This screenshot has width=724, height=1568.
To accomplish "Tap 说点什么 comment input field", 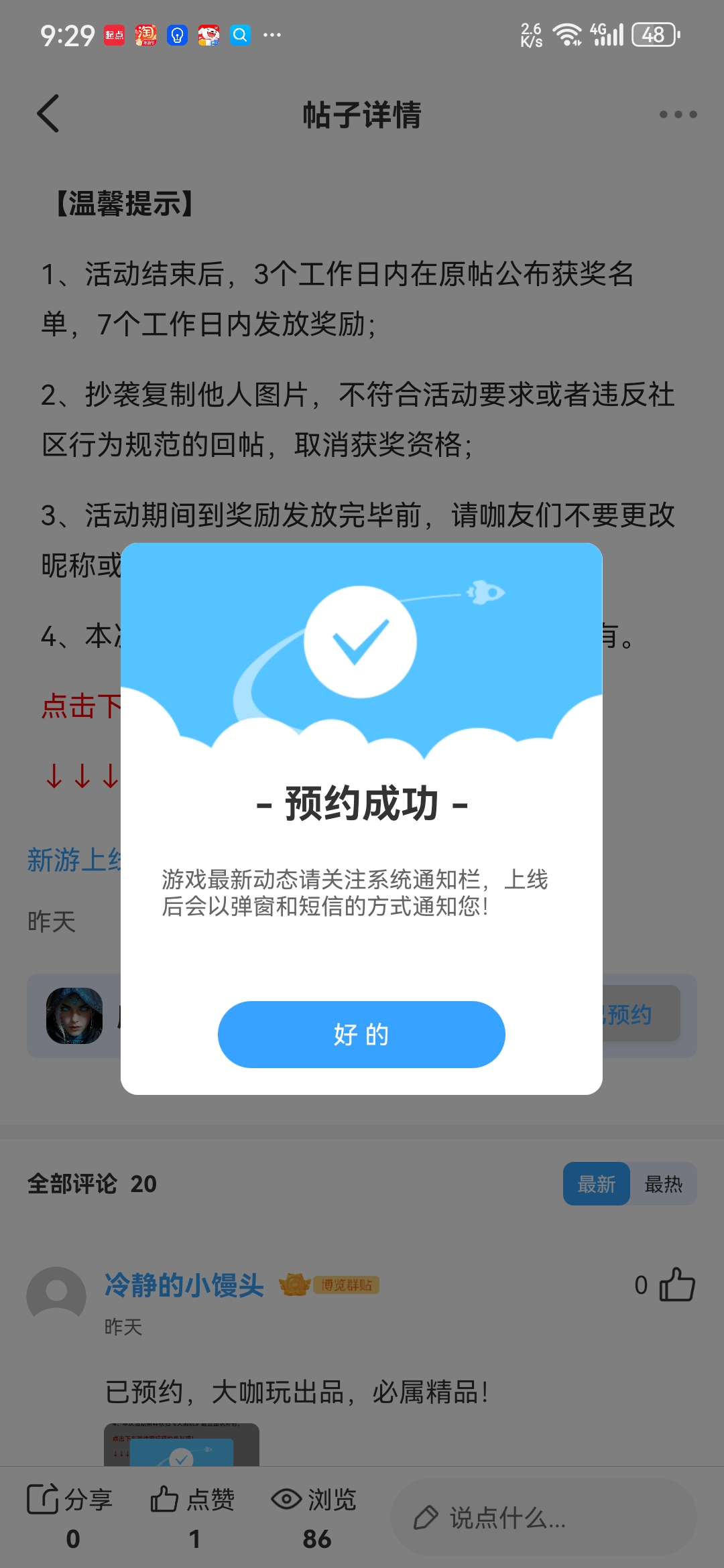I will pyautogui.click(x=543, y=1518).
